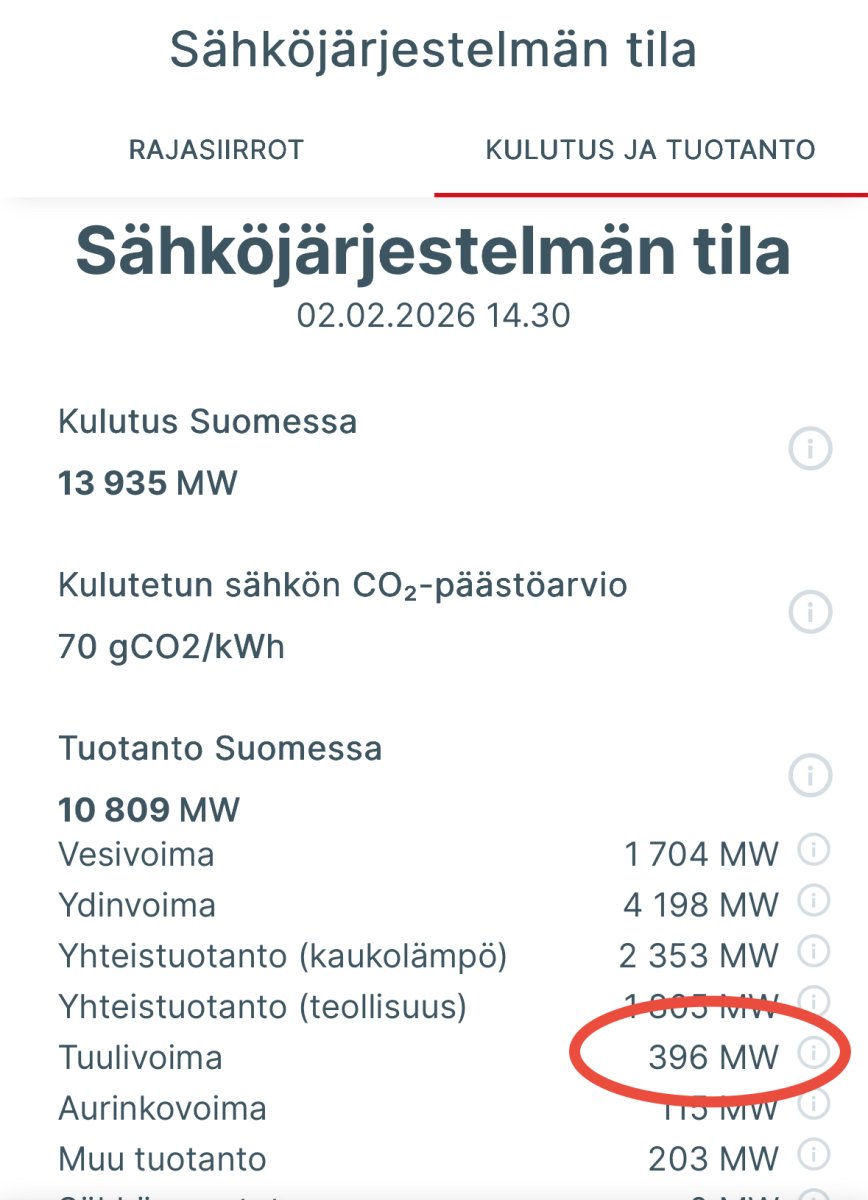Show info for Yhteistuotanto (teollisuus)
Screen dimensions: 868x1200
click(814, 1000)
